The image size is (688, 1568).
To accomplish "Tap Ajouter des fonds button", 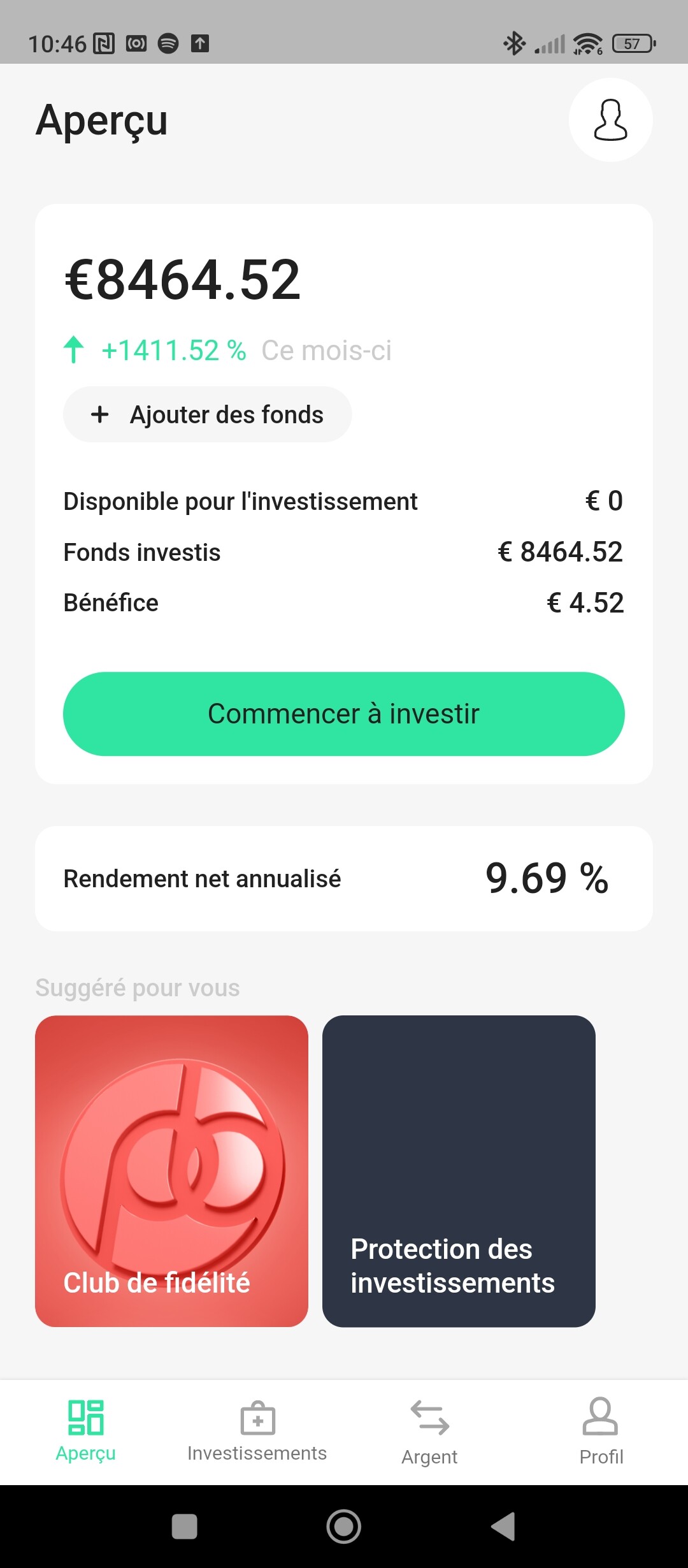I will (207, 414).
